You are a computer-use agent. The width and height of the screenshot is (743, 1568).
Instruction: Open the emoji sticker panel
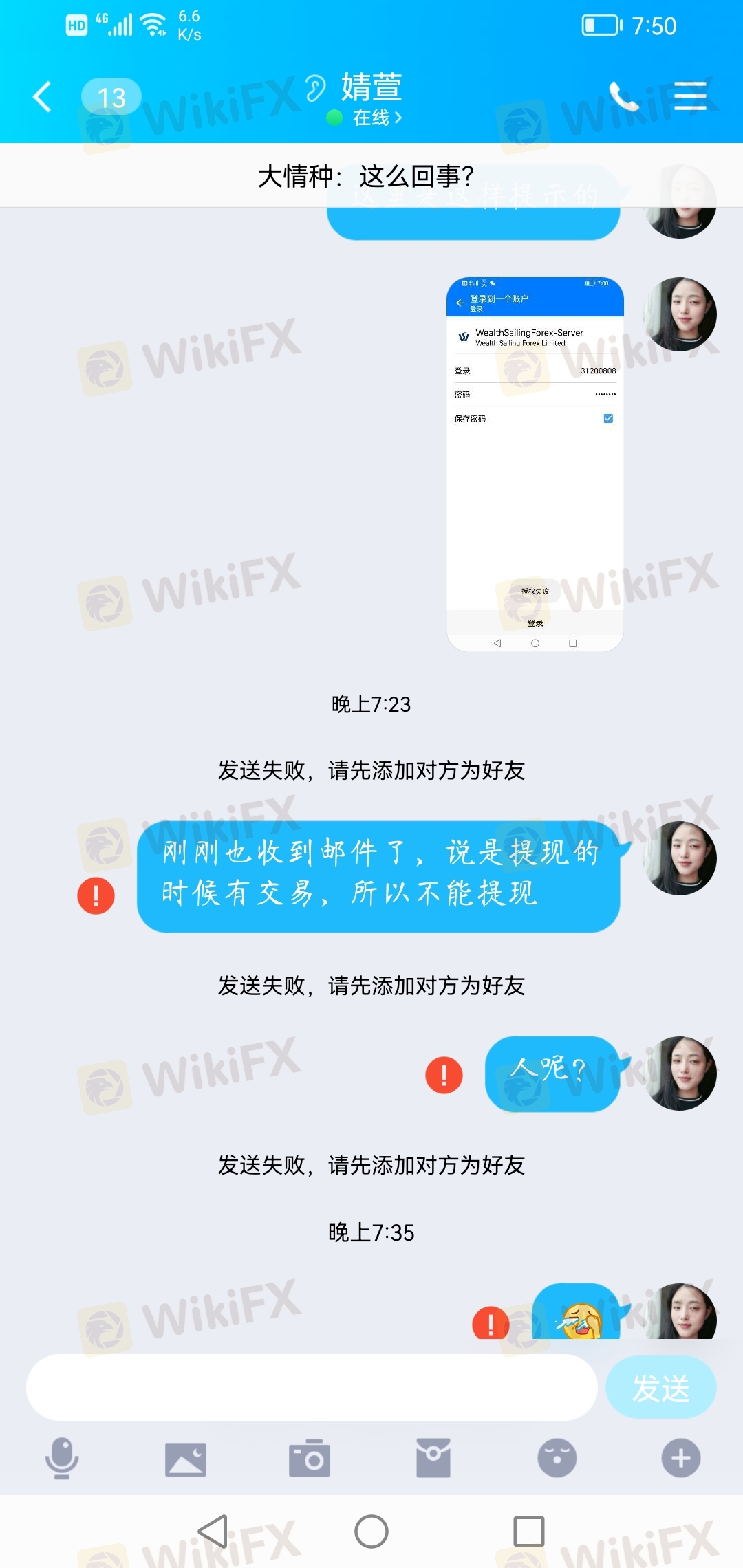pos(557,1458)
